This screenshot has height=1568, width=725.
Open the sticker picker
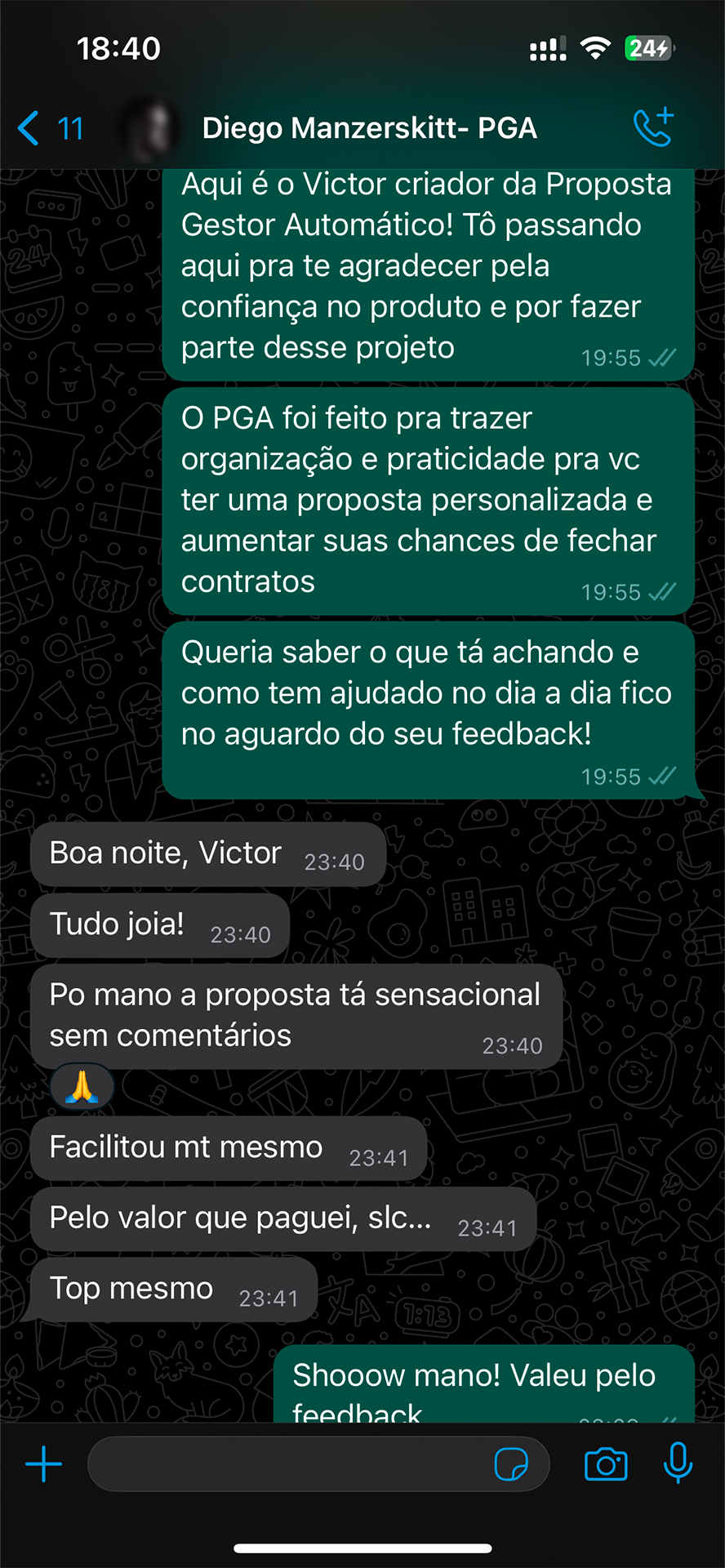point(511,1464)
